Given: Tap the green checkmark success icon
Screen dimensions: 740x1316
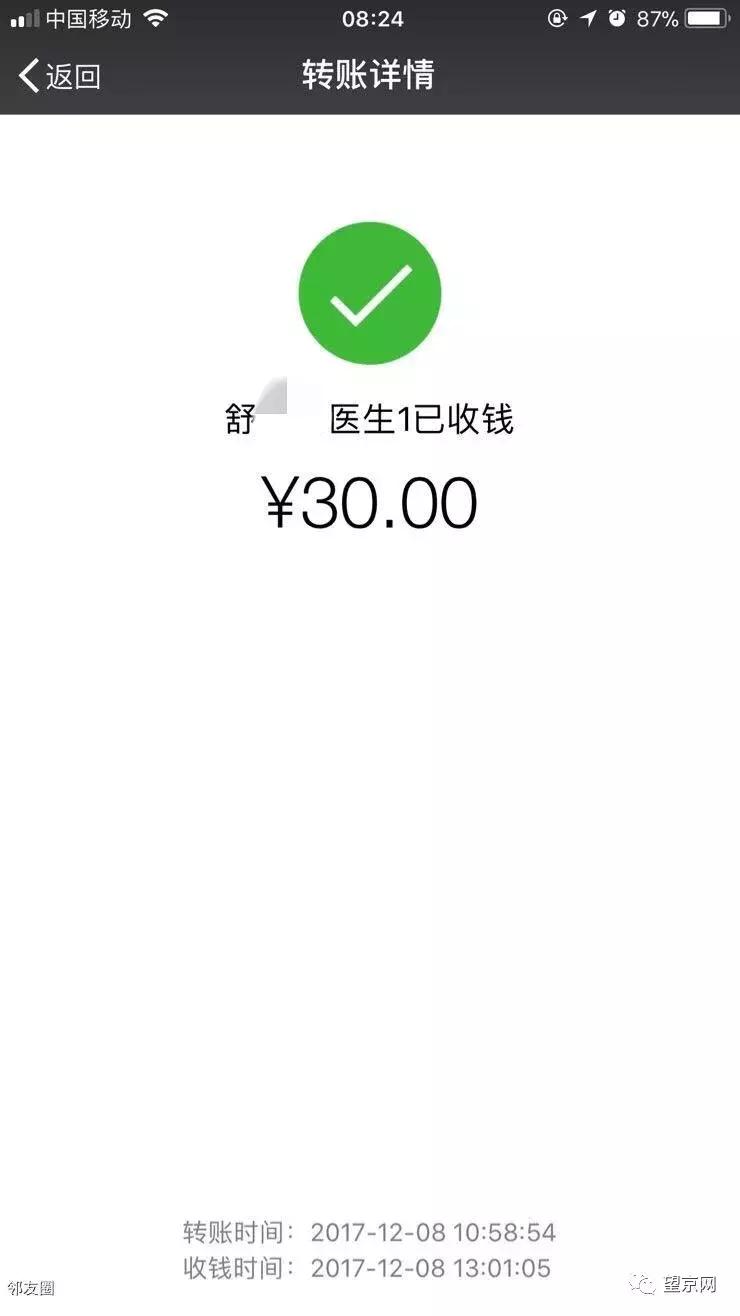Looking at the screenshot, I should click(x=368, y=292).
